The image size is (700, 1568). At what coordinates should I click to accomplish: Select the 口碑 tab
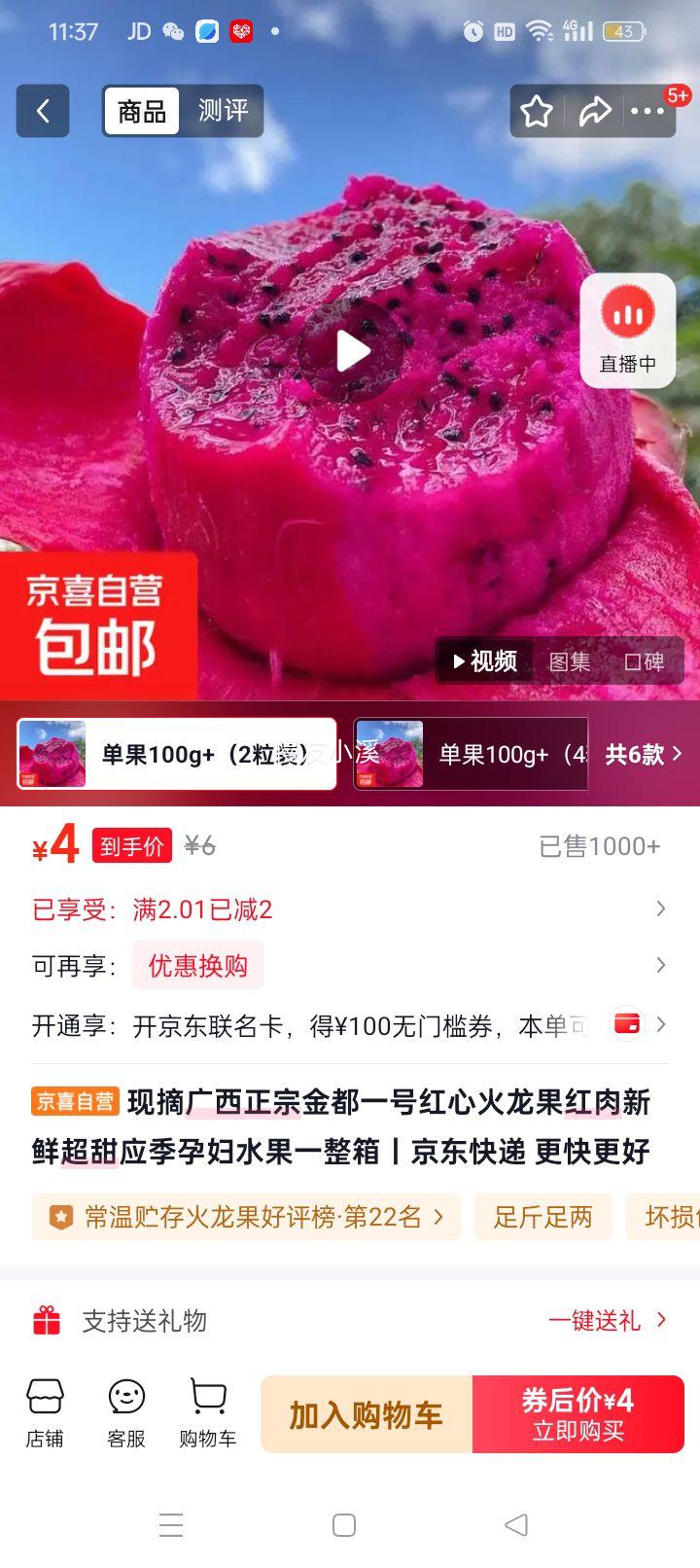point(645,661)
